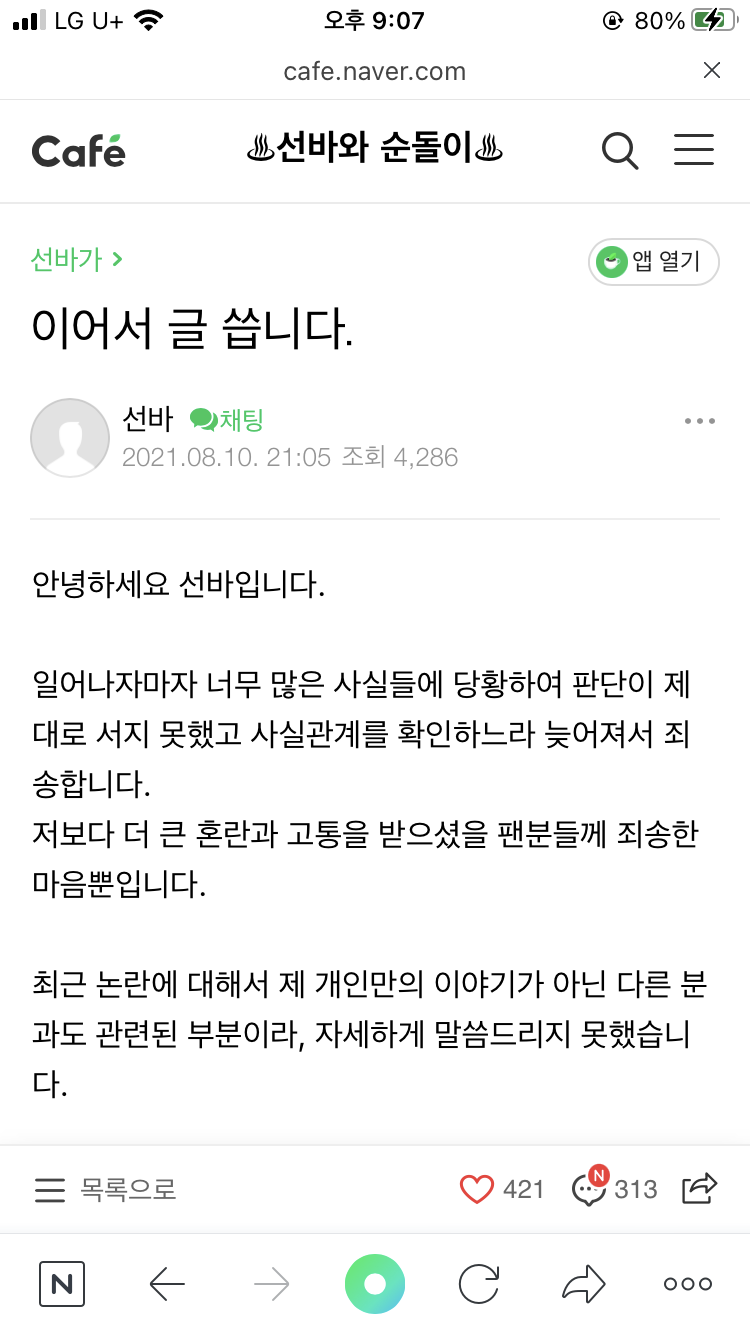Reload the current page

pyautogui.click(x=478, y=1284)
